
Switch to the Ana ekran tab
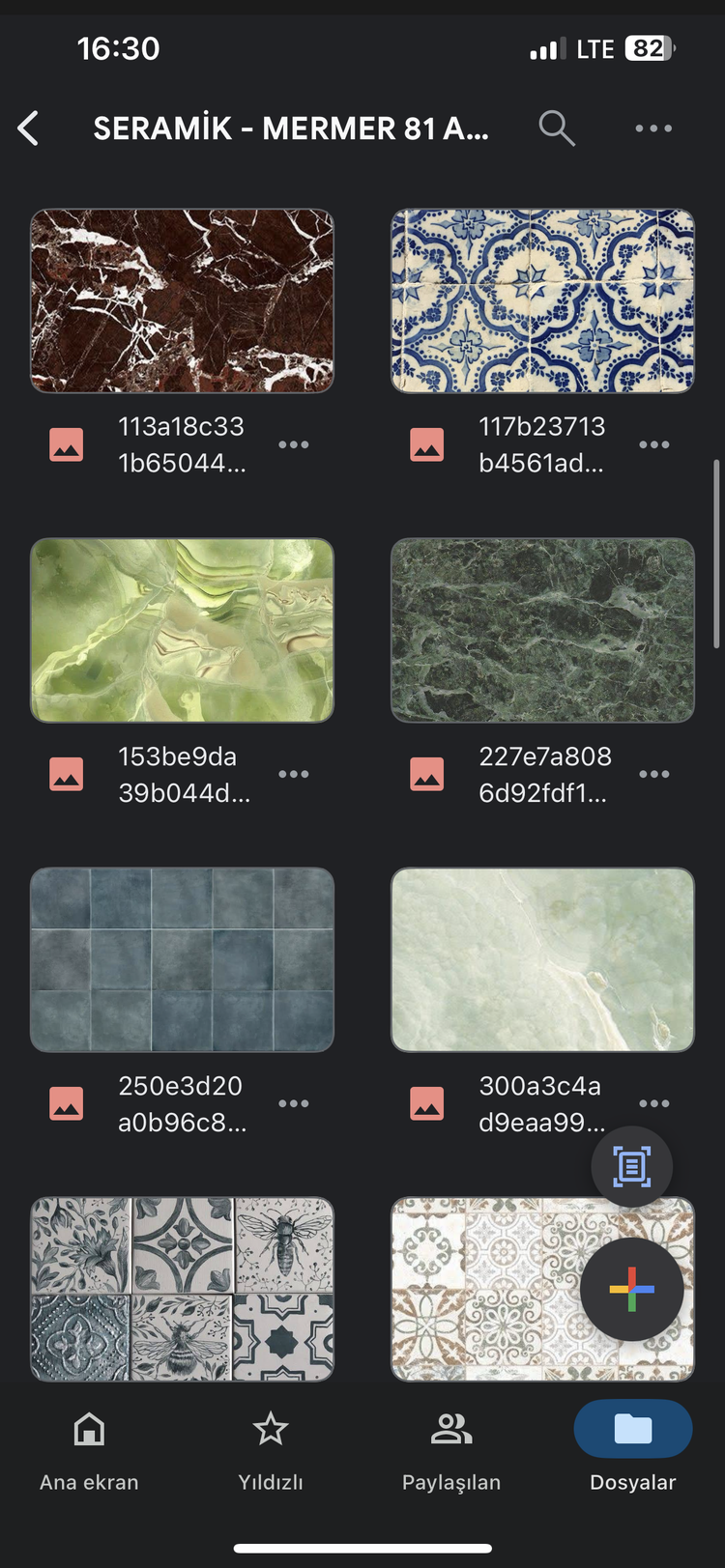pos(89,1451)
